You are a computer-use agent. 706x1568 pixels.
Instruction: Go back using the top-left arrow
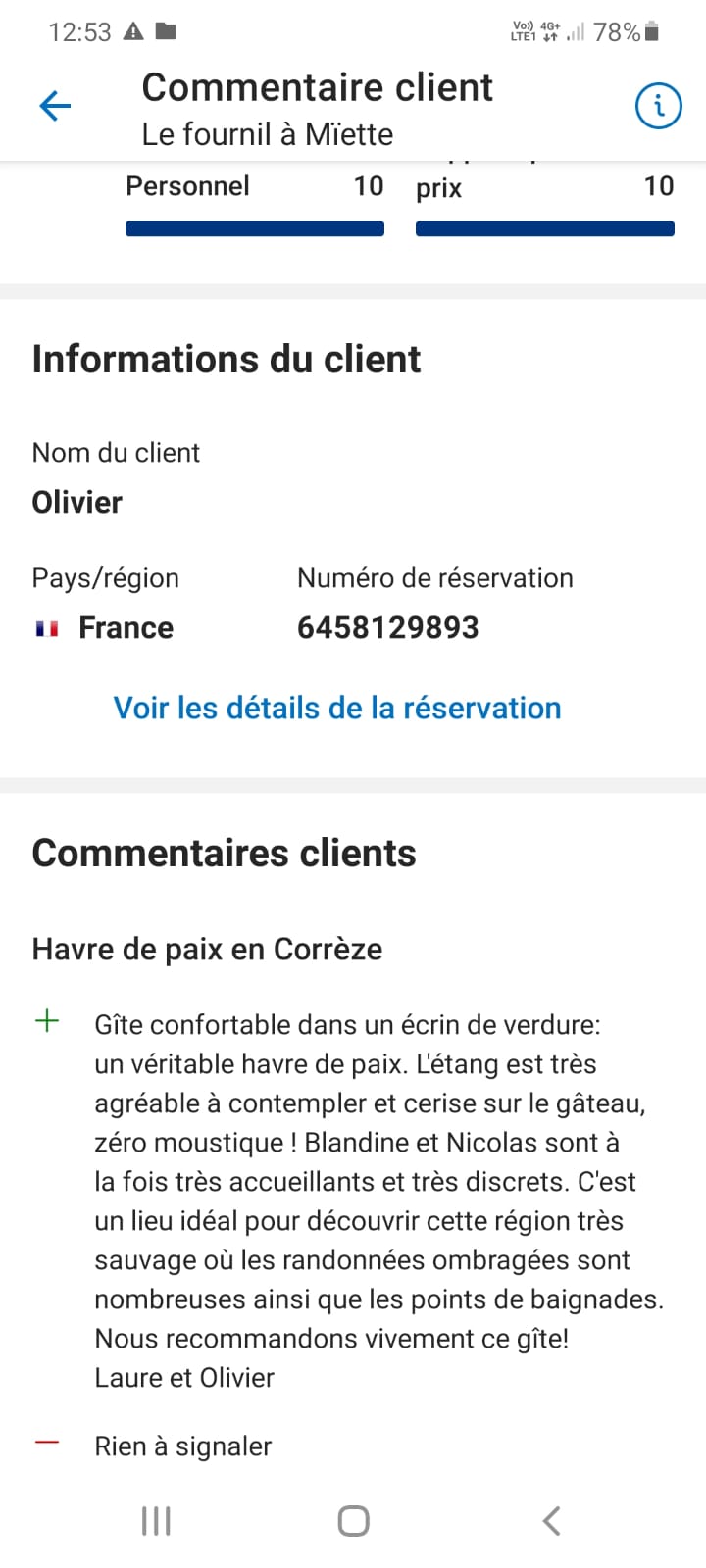tap(55, 106)
